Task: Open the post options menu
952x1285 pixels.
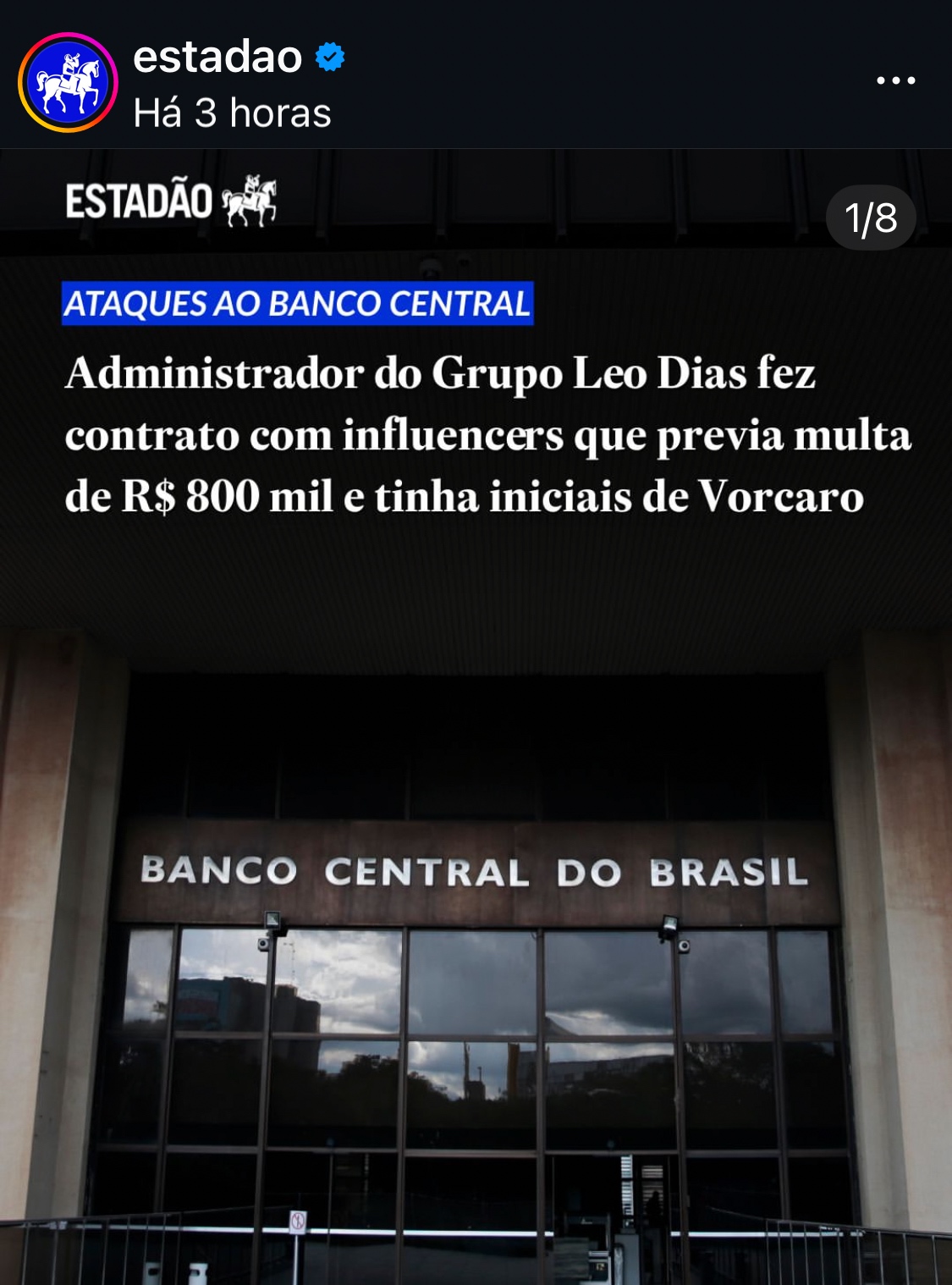Action: [x=895, y=81]
